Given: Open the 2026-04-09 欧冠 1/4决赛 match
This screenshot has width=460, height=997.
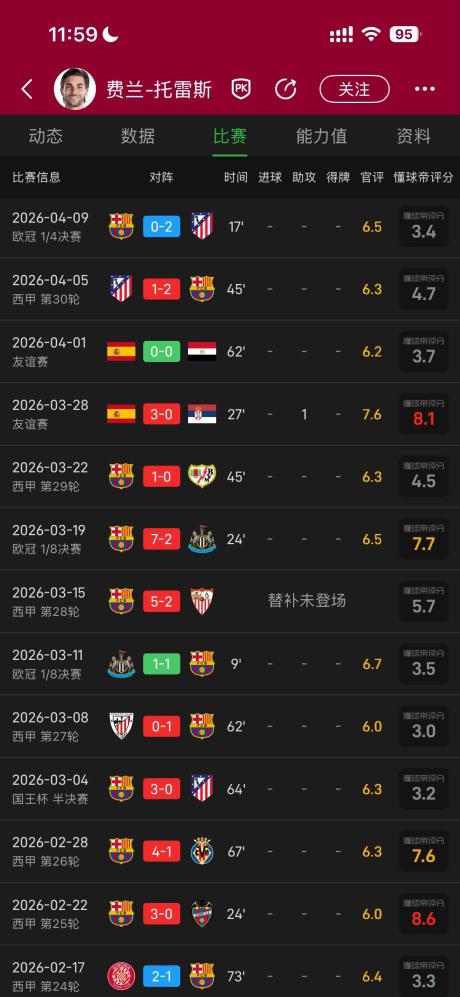Looking at the screenshot, I should 230,226.
